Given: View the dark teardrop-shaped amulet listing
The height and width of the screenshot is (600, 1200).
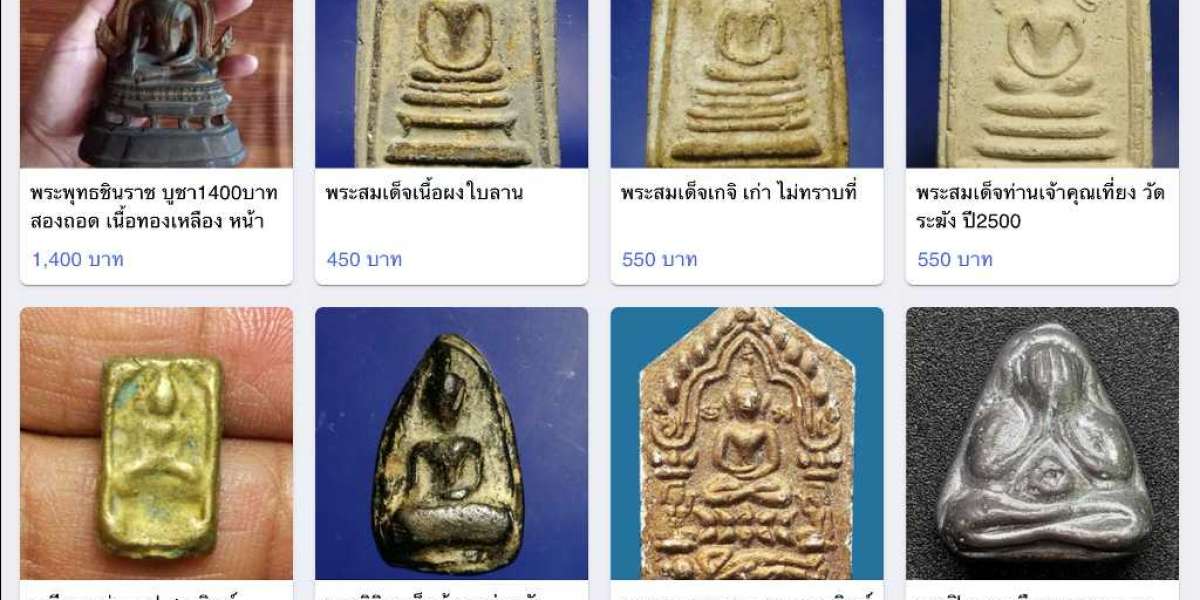Looking at the screenshot, I should click(451, 443).
